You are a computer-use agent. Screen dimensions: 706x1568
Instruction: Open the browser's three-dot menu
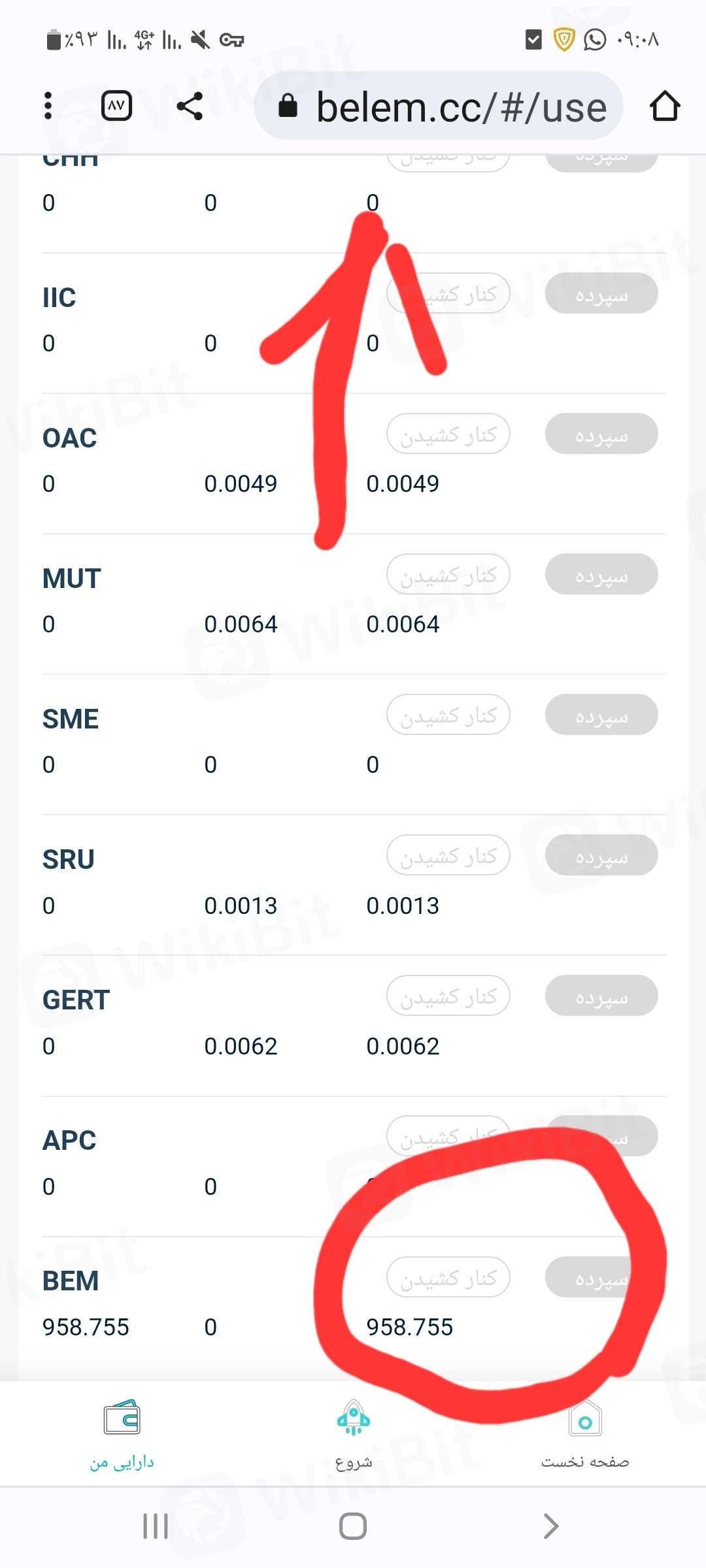48,106
